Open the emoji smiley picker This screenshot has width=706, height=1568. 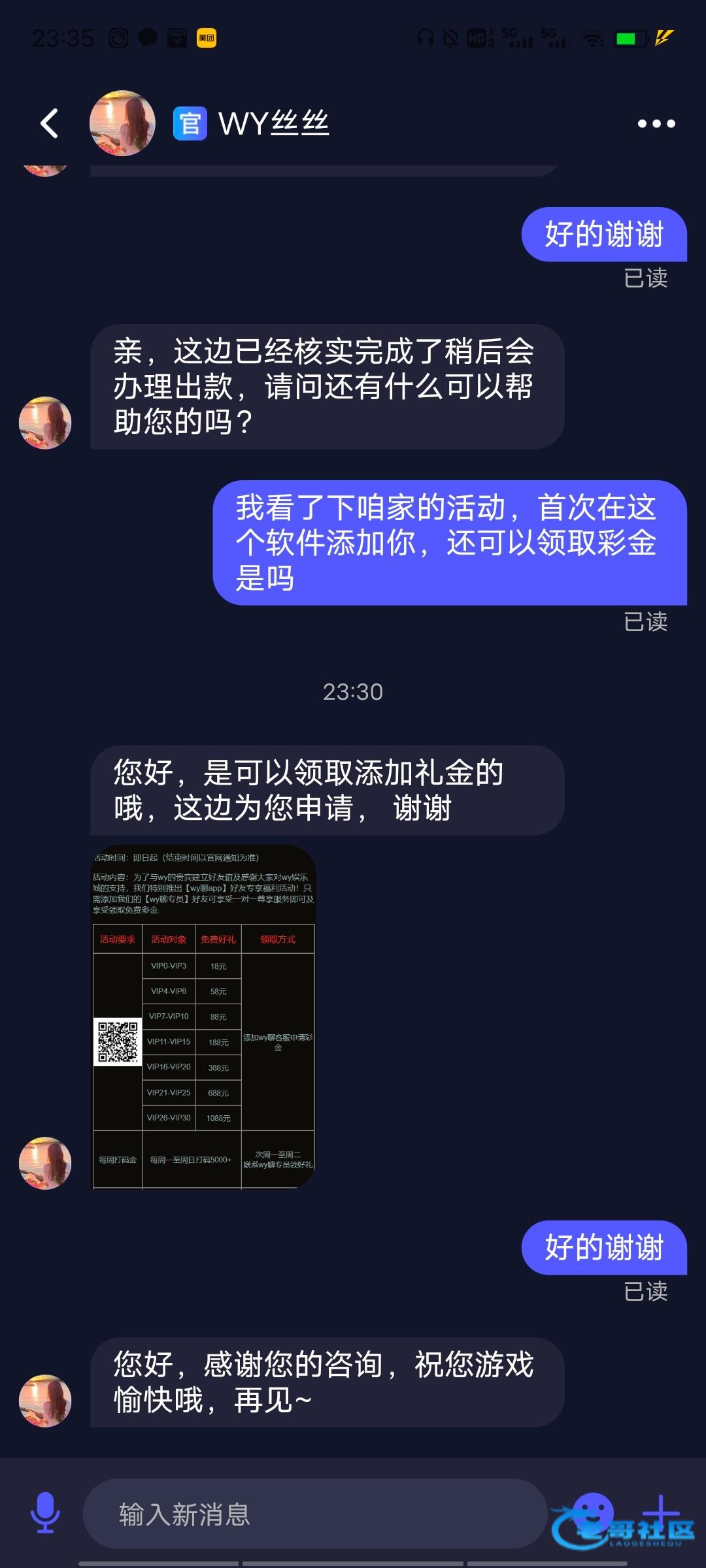tap(592, 1511)
